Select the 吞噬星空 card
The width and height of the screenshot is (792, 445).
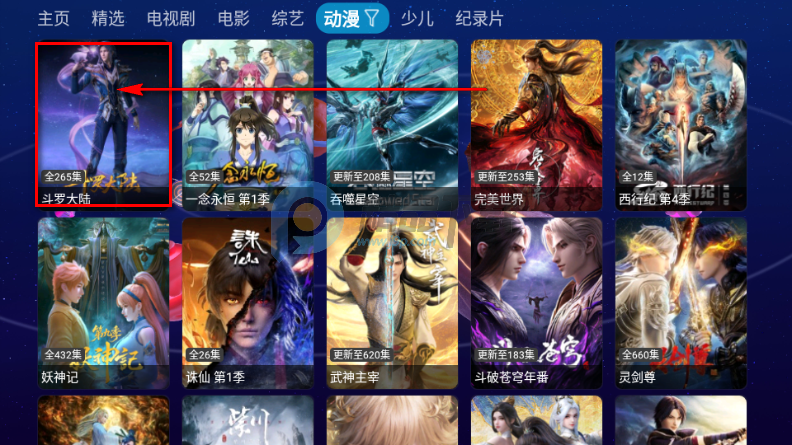(x=392, y=123)
